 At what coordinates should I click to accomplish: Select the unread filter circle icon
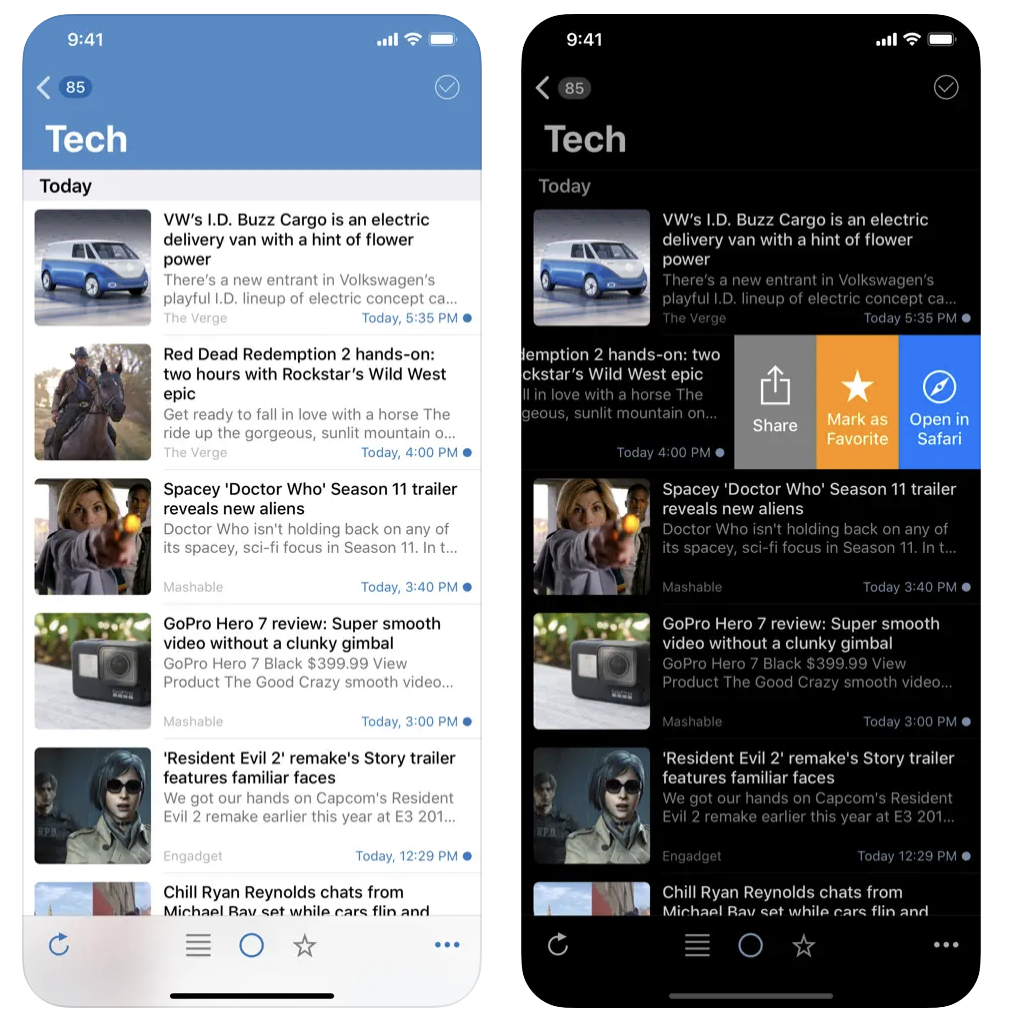coord(250,944)
